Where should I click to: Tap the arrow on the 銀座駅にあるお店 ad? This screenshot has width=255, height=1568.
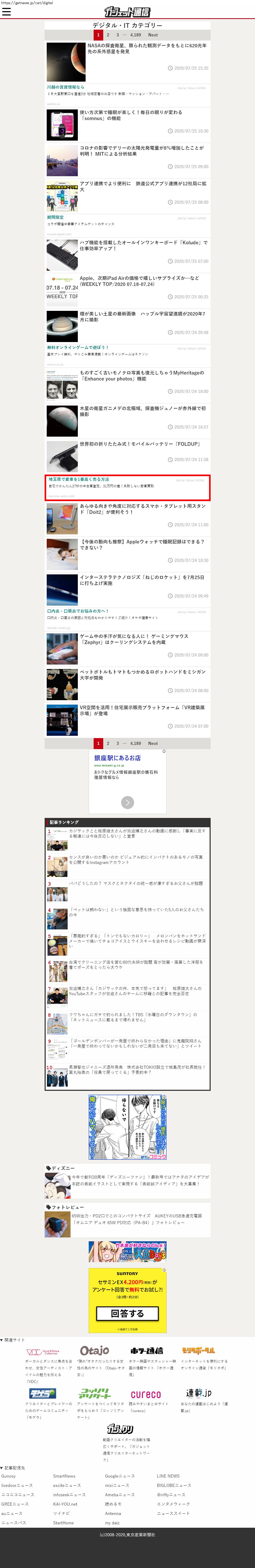tap(128, 802)
